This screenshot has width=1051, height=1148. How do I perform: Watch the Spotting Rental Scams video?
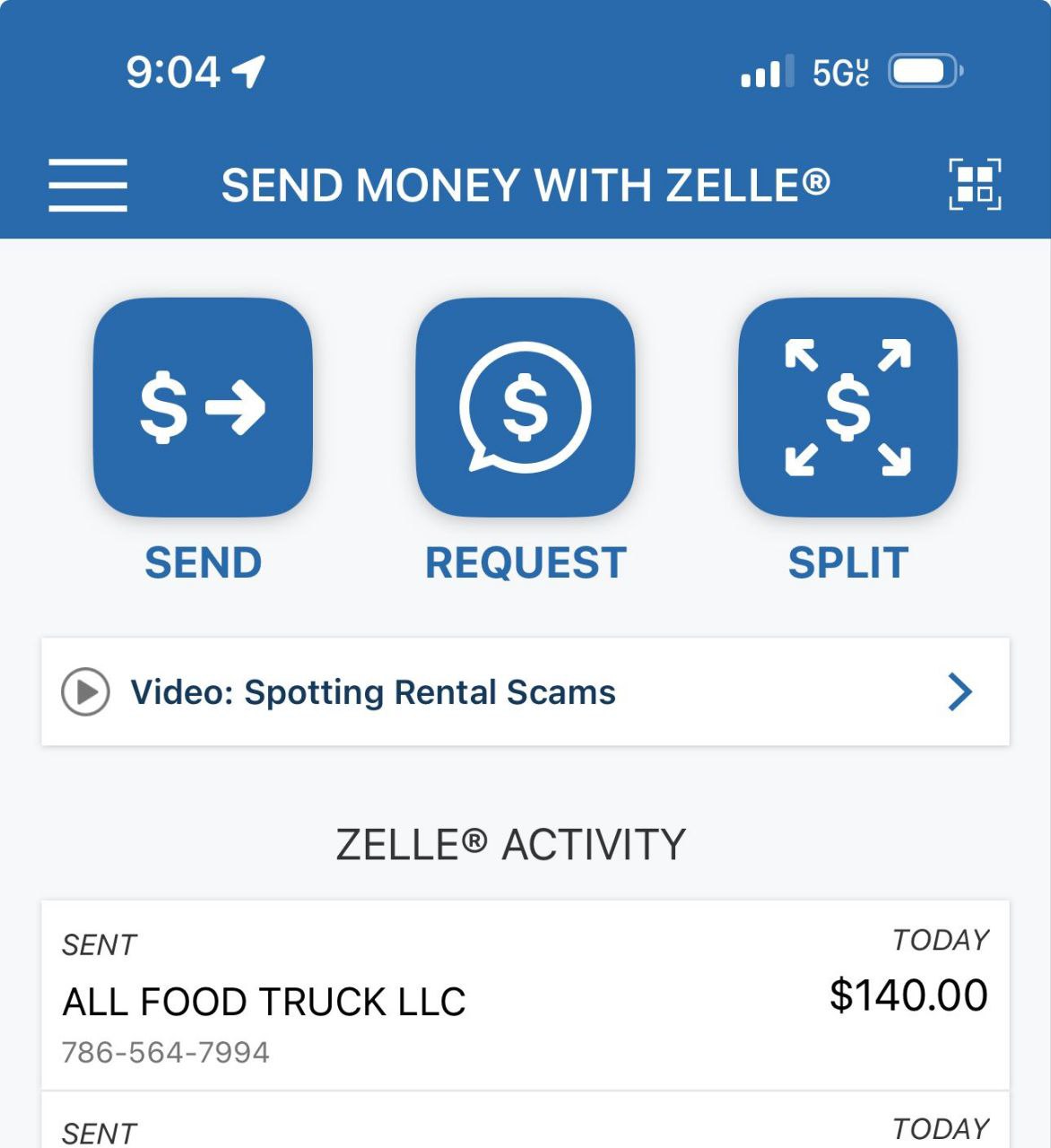(525, 691)
